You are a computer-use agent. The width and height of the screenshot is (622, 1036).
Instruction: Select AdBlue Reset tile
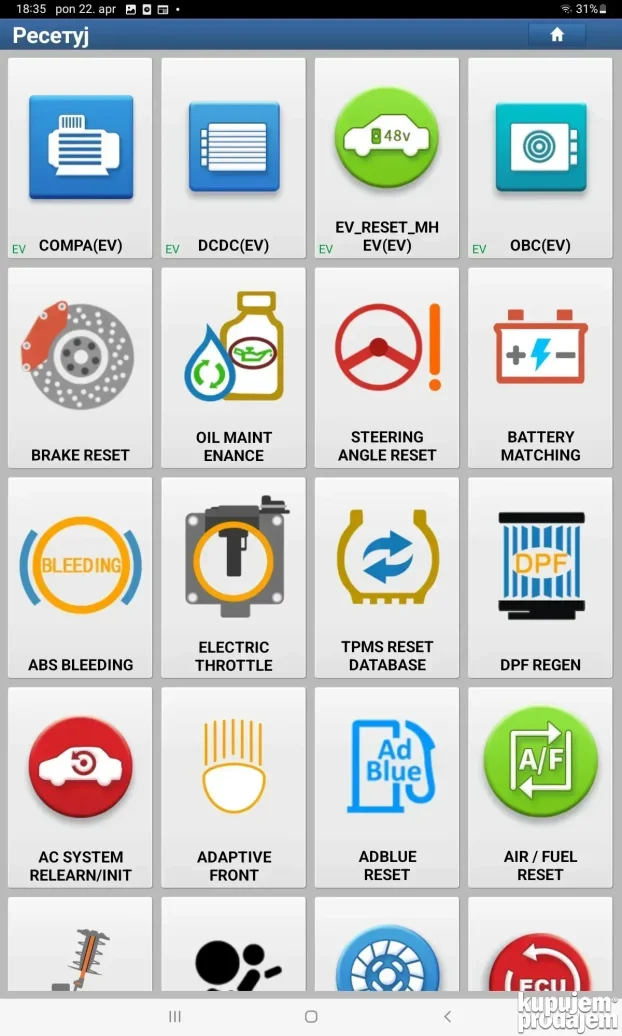tap(387, 788)
